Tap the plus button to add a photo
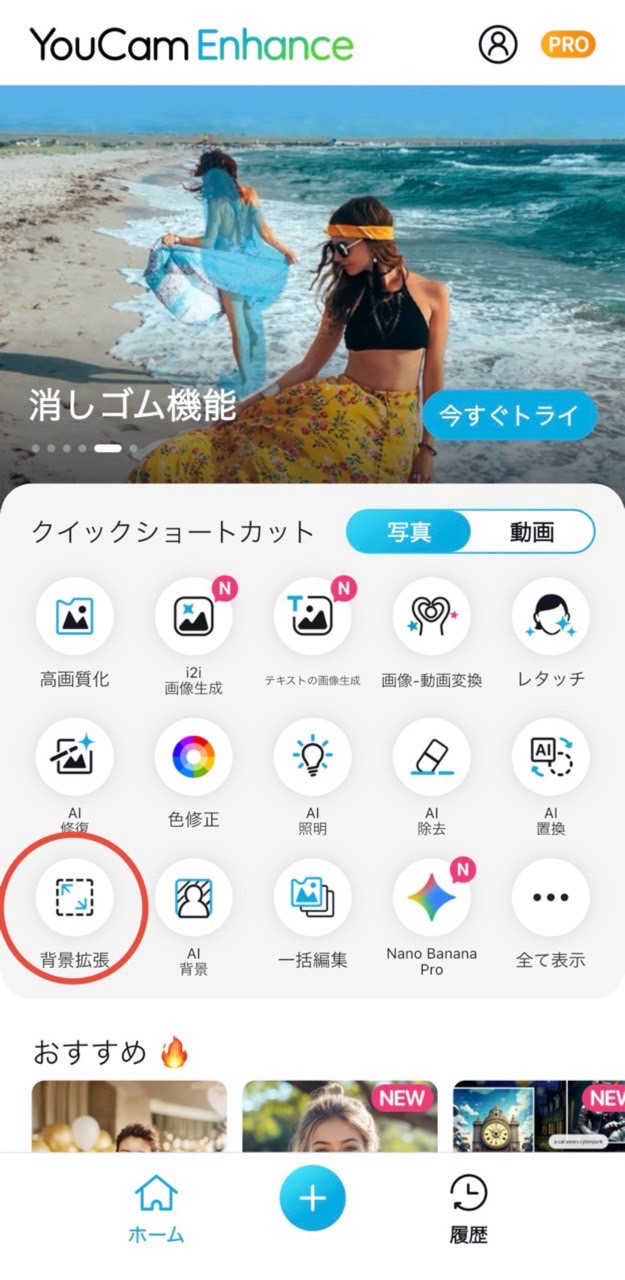Viewport: 625px width, 1280px height. pyautogui.click(x=313, y=1197)
